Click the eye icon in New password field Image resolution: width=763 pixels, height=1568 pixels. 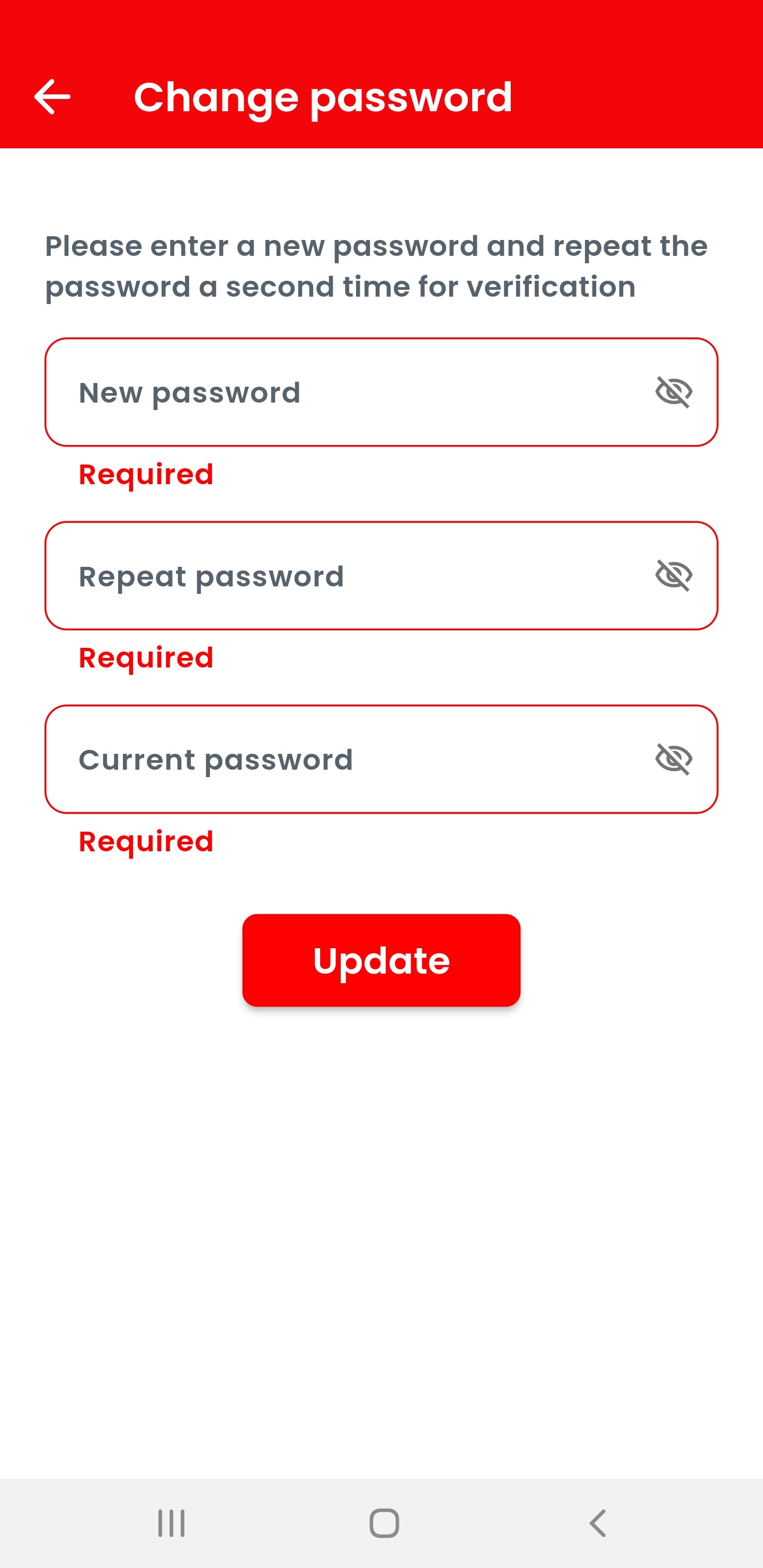point(675,393)
